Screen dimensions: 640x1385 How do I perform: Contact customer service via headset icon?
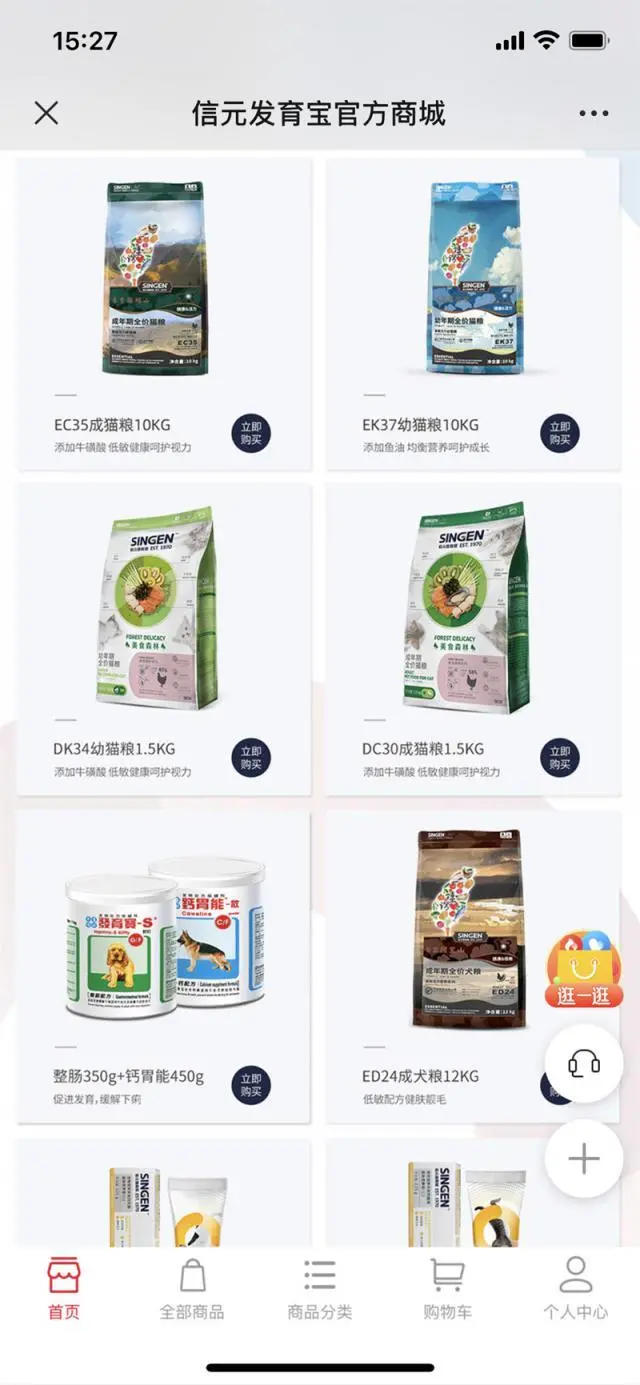[x=584, y=1064]
